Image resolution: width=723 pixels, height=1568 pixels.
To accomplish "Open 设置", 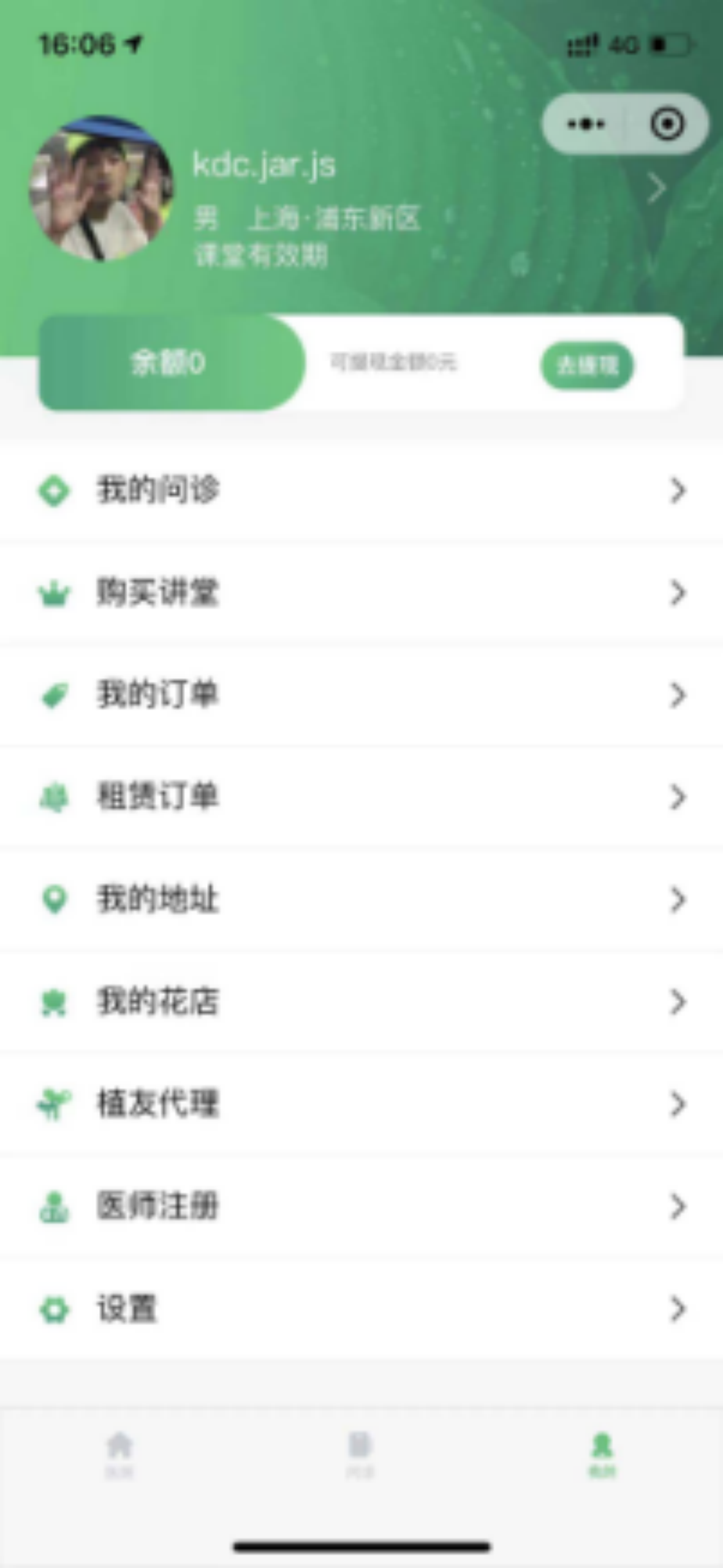I will [x=362, y=1309].
